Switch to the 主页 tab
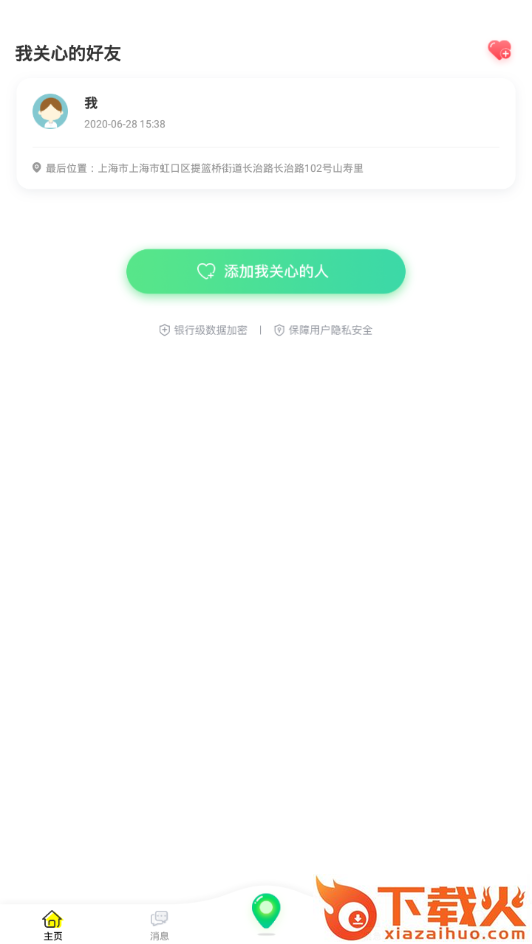 point(52,925)
